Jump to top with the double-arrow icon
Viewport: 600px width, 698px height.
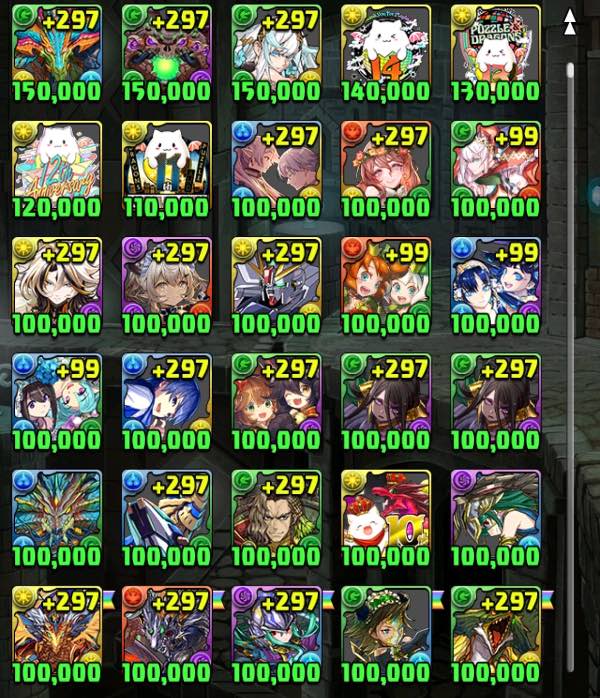570,21
